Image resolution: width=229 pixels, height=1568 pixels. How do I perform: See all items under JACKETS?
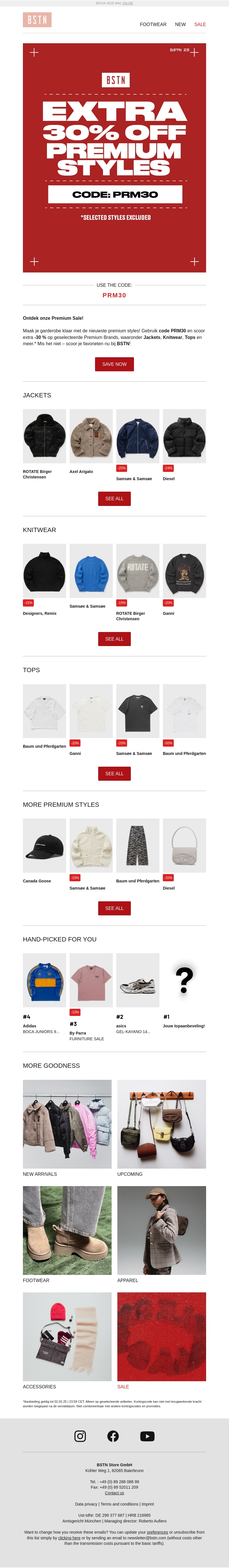114,499
